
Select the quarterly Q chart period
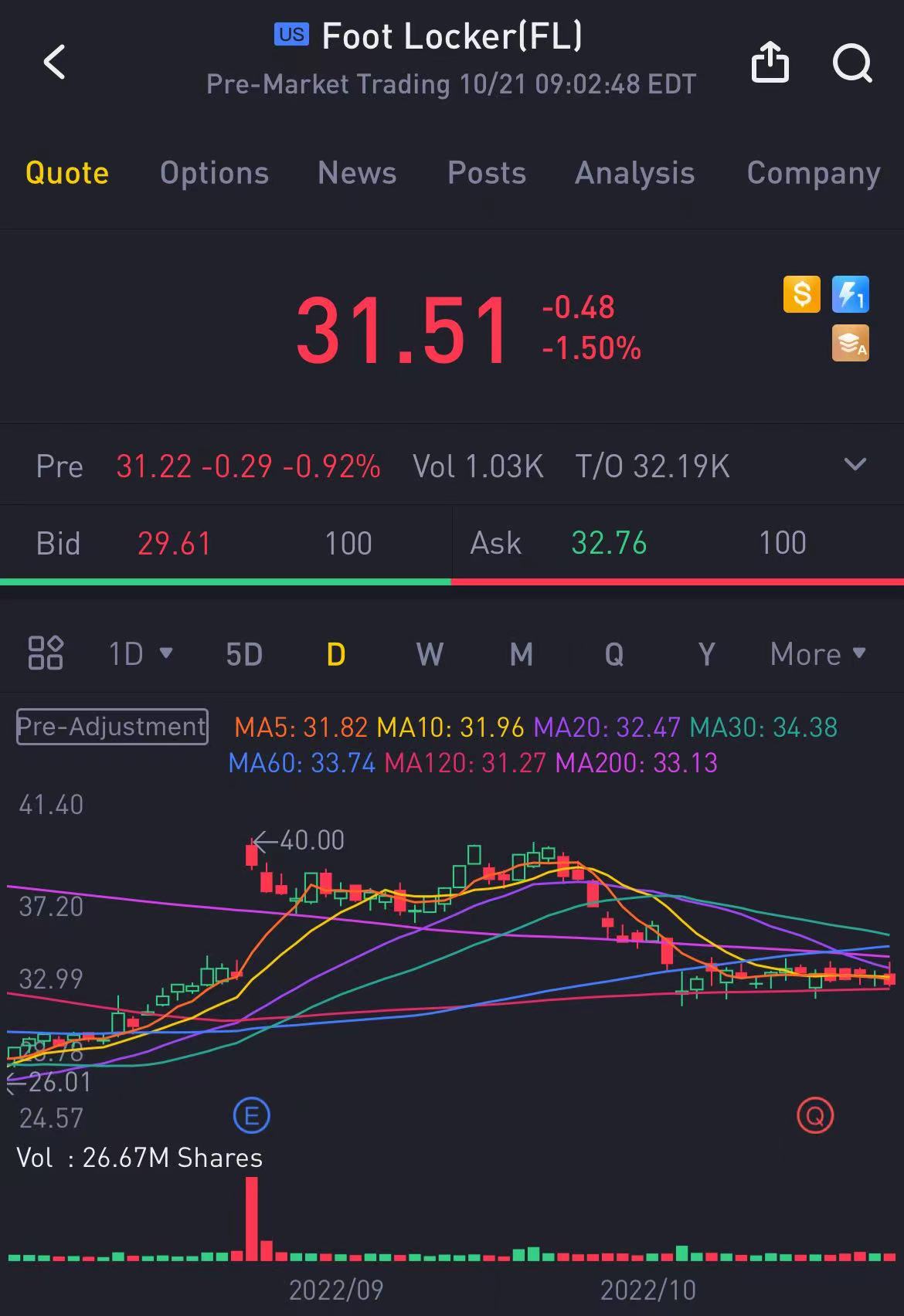pyautogui.click(x=614, y=654)
